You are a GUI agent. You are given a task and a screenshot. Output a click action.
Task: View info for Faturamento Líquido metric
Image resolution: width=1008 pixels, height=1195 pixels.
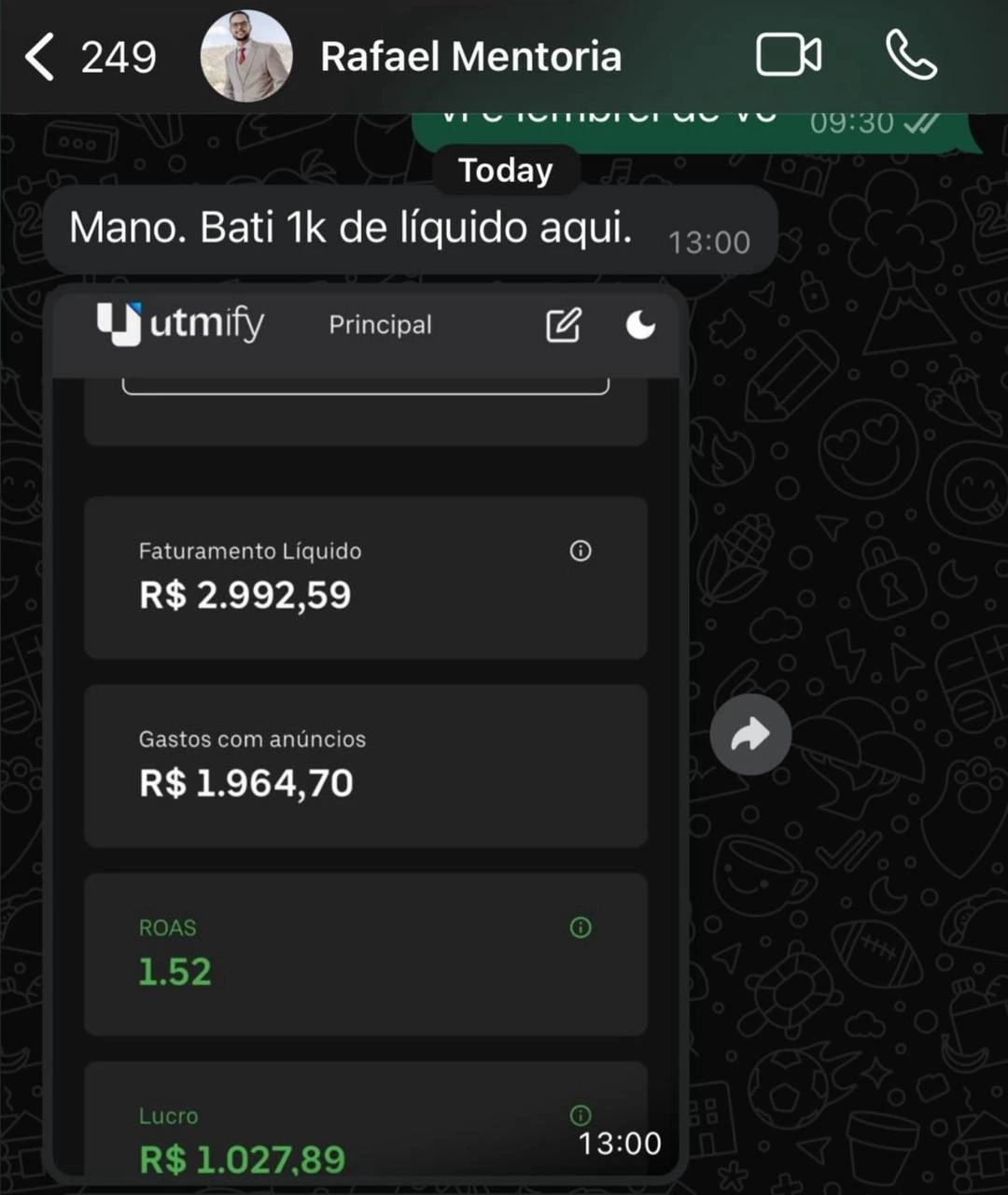tap(580, 552)
